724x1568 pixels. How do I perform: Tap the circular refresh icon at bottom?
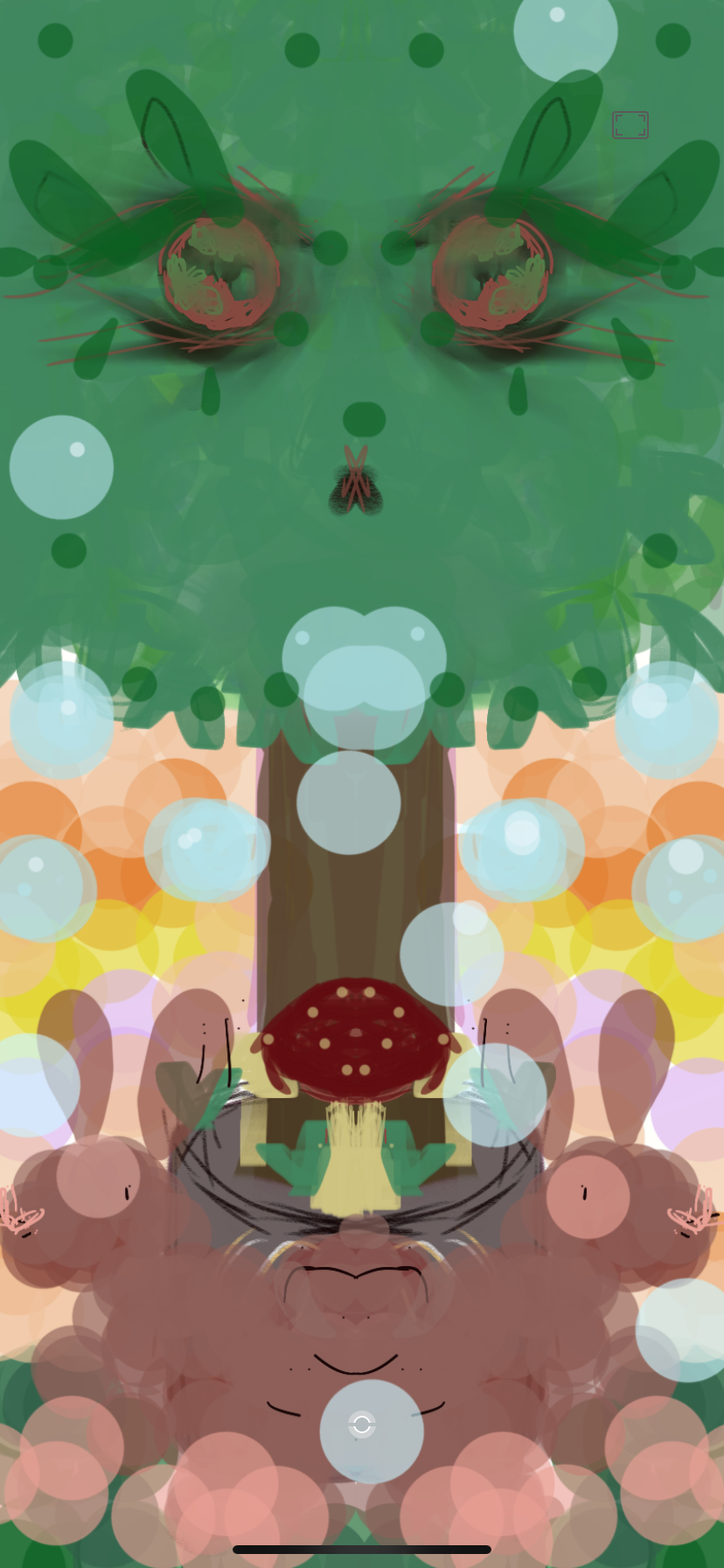click(x=362, y=1424)
